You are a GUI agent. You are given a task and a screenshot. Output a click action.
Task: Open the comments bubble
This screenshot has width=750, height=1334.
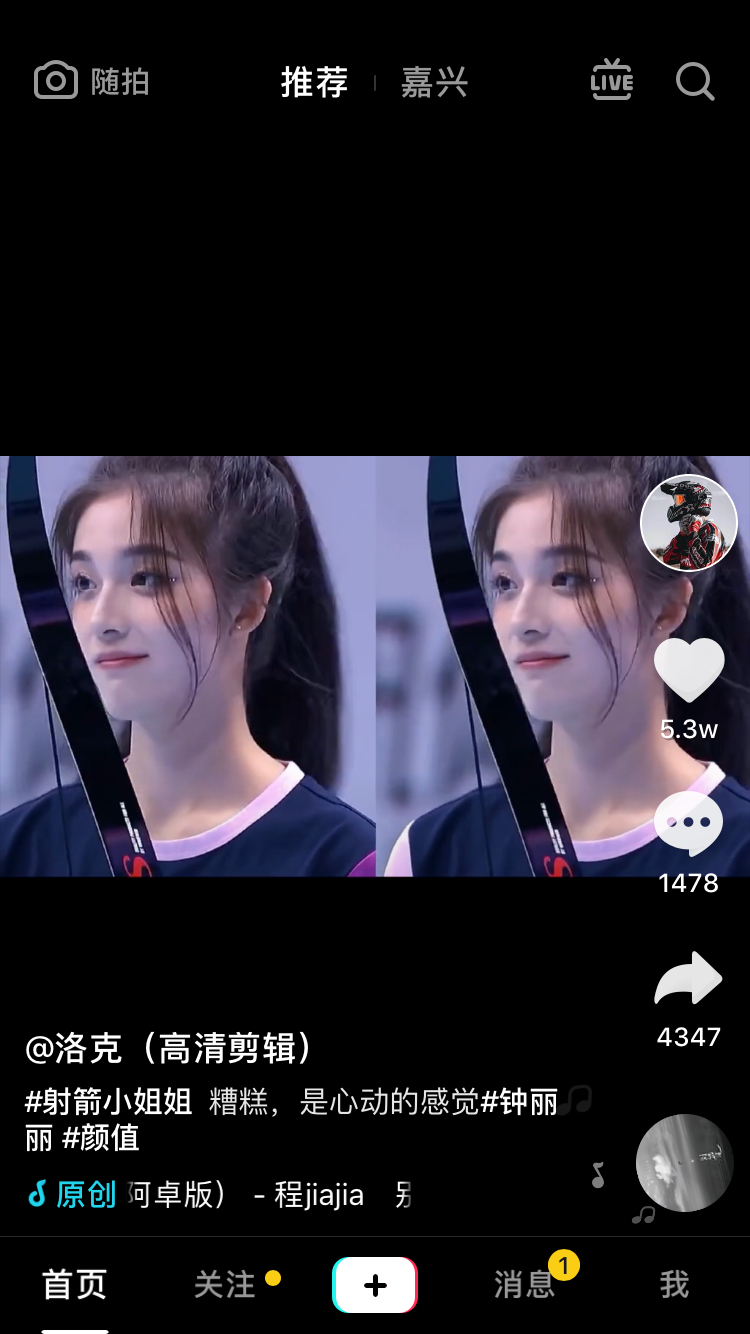(689, 823)
